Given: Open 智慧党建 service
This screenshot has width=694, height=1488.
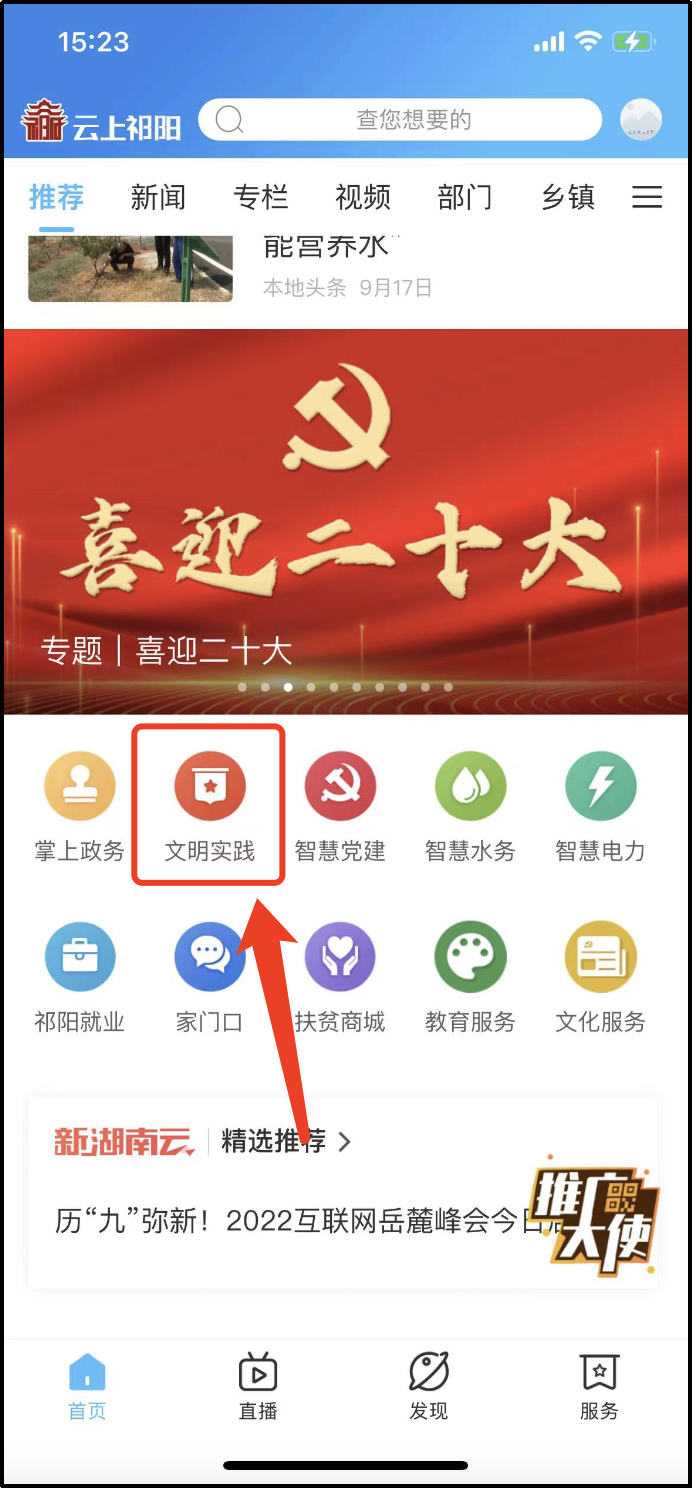Looking at the screenshot, I should [340, 806].
